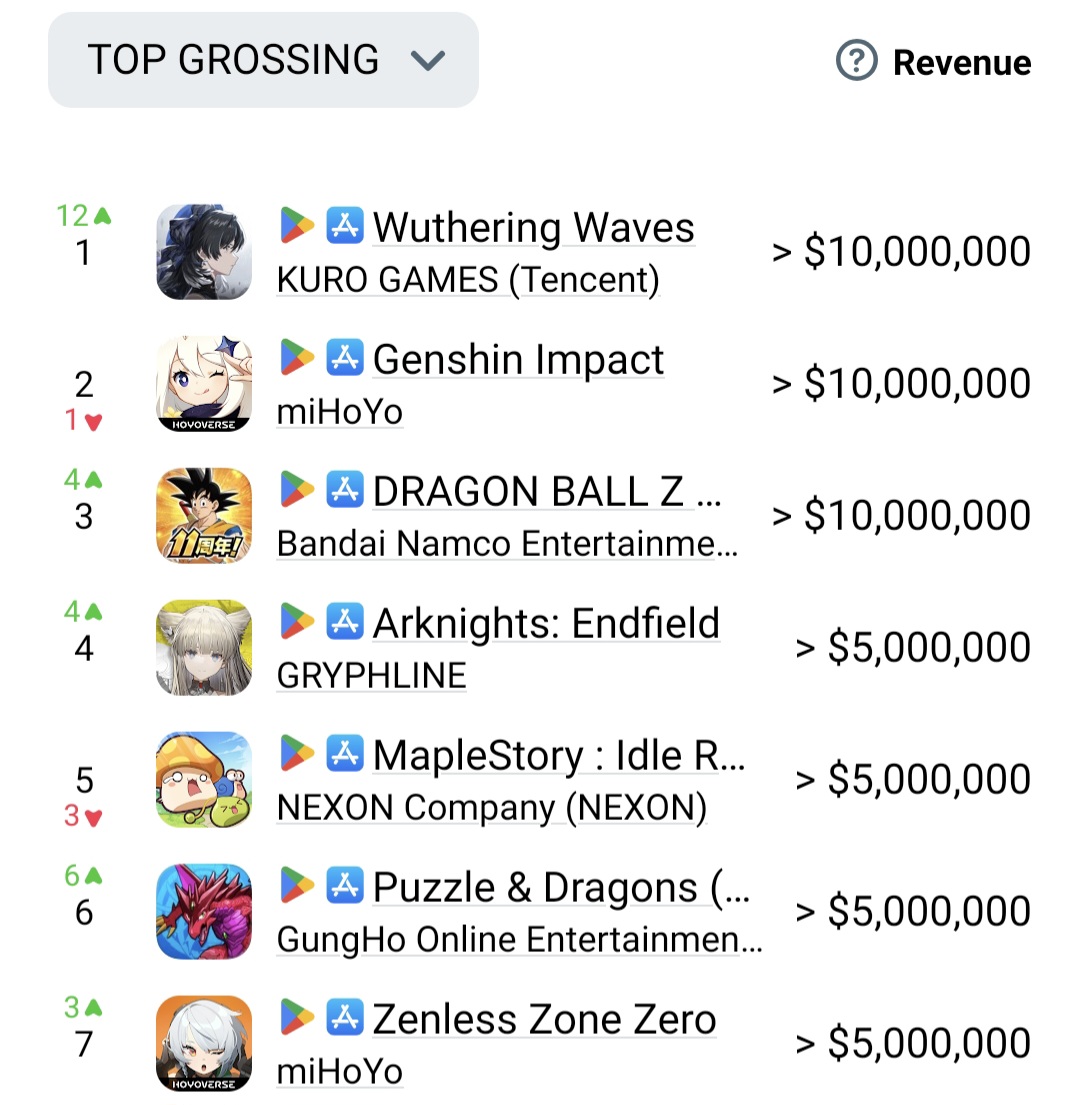Image resolution: width=1080 pixels, height=1105 pixels.
Task: Open the Wuthering Waves app page
Action: [533, 228]
